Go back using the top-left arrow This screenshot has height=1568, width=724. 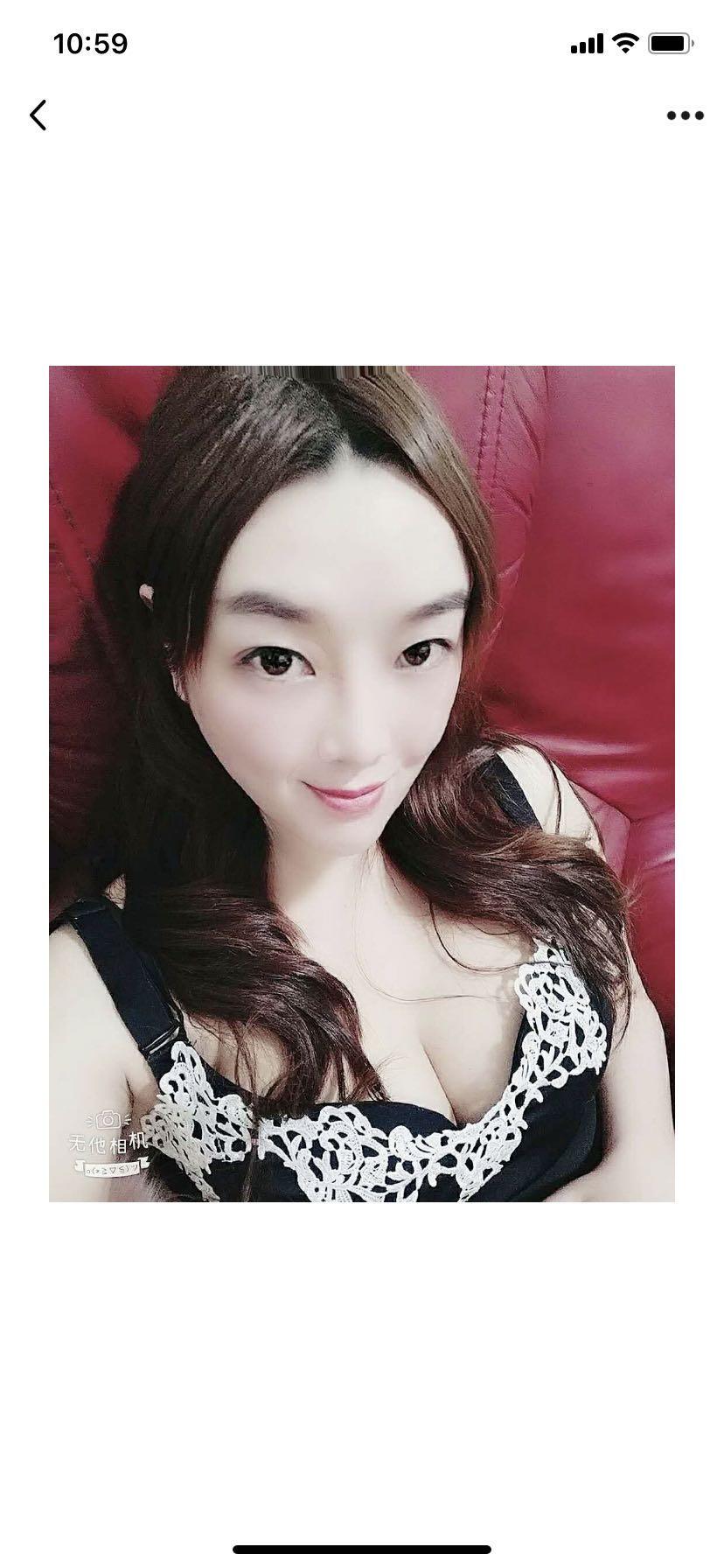point(38,115)
